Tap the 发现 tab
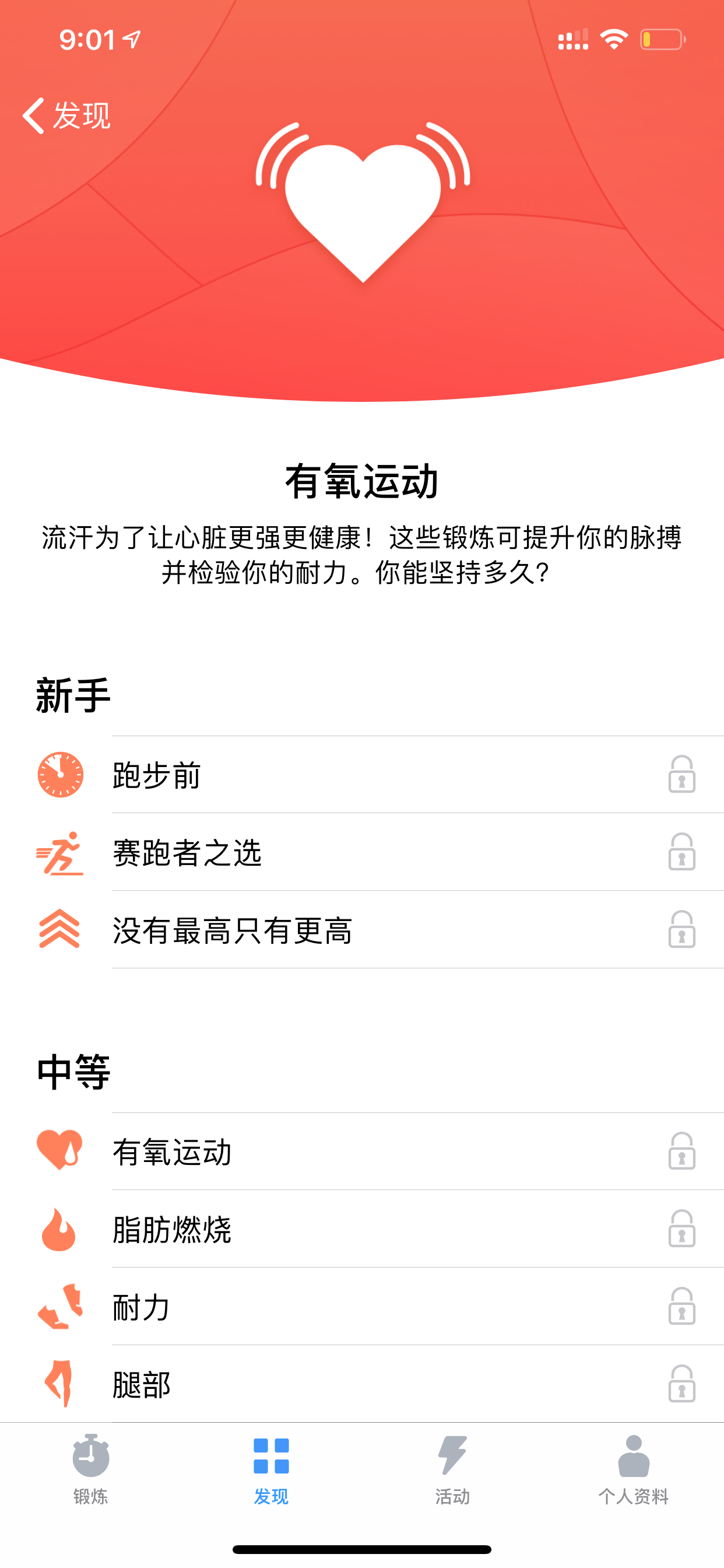 (x=271, y=1469)
